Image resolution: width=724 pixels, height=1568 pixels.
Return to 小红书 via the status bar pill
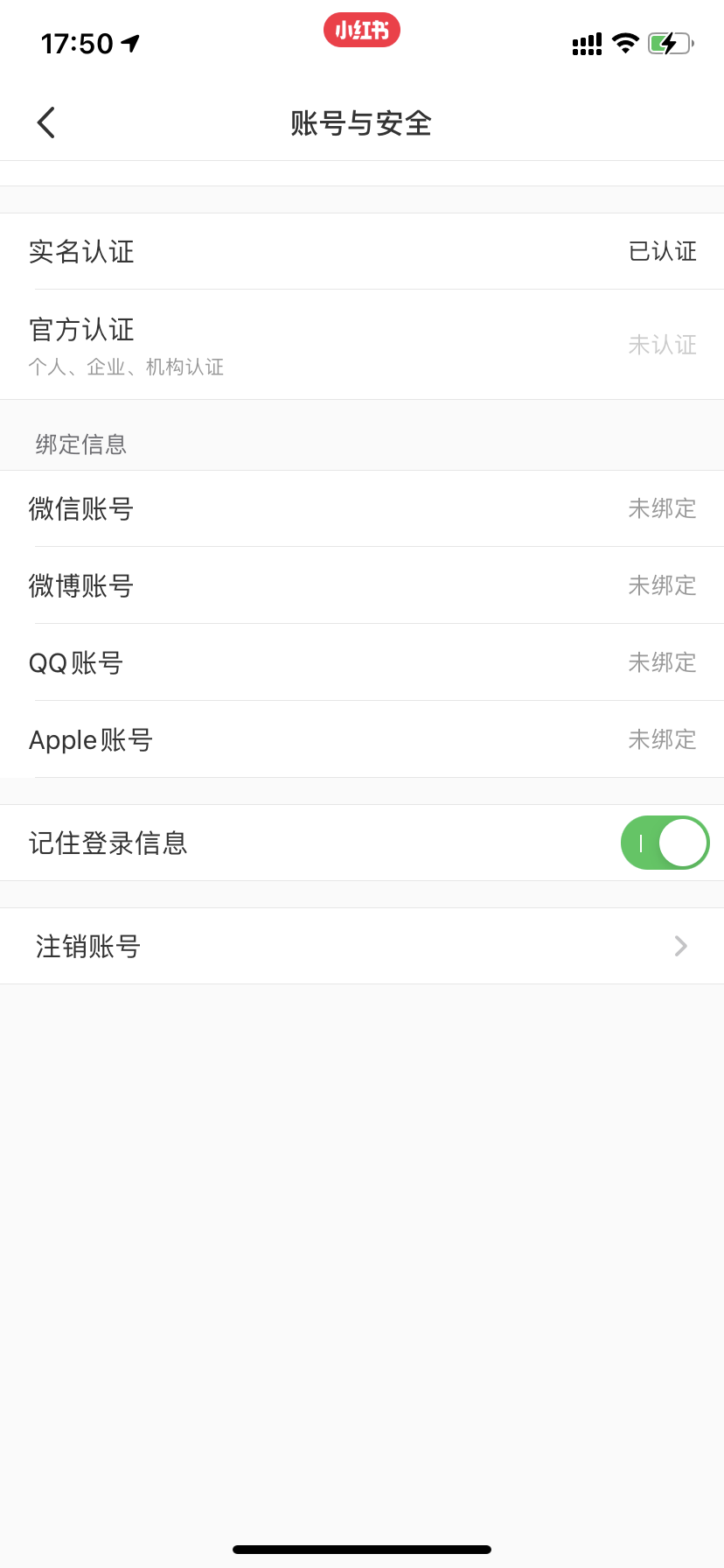click(x=362, y=31)
